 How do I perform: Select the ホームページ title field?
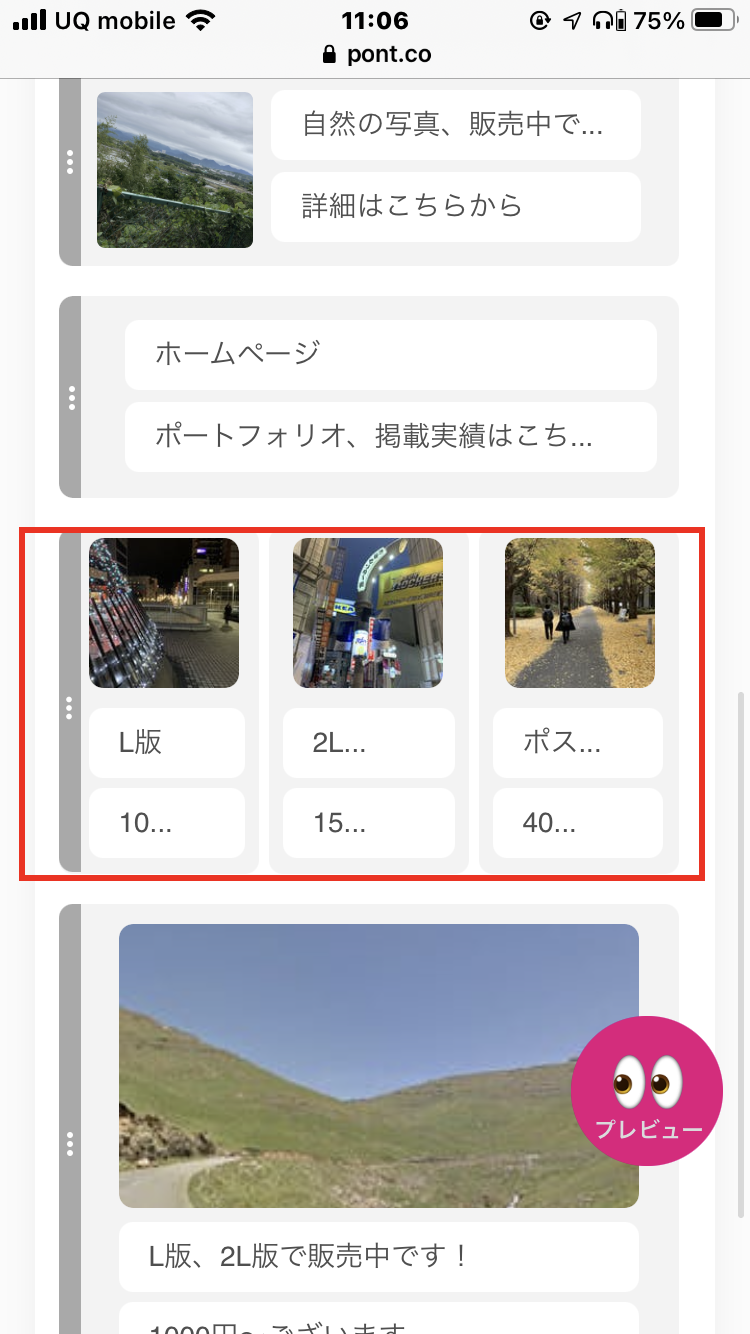click(x=390, y=355)
